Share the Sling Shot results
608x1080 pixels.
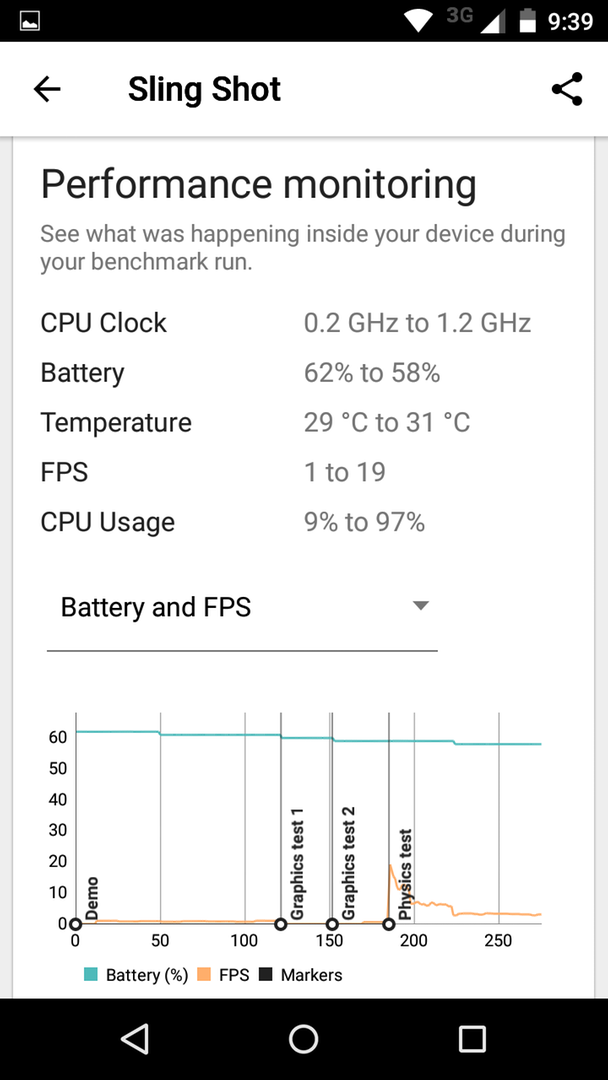coord(567,89)
